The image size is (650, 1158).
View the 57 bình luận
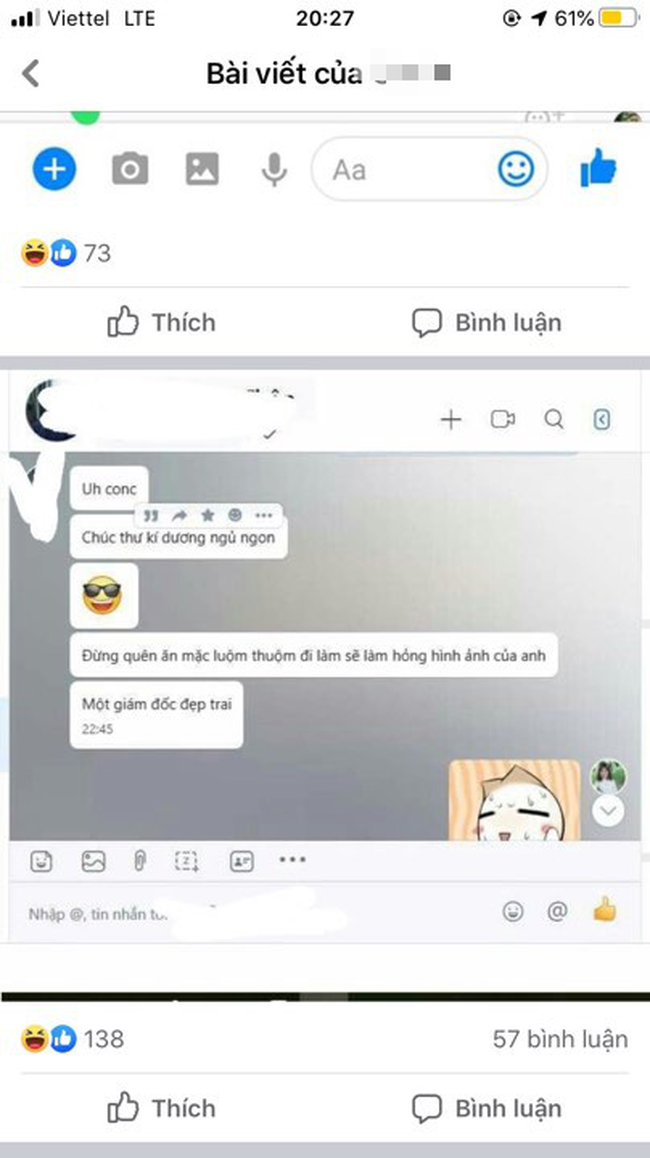pos(560,1039)
